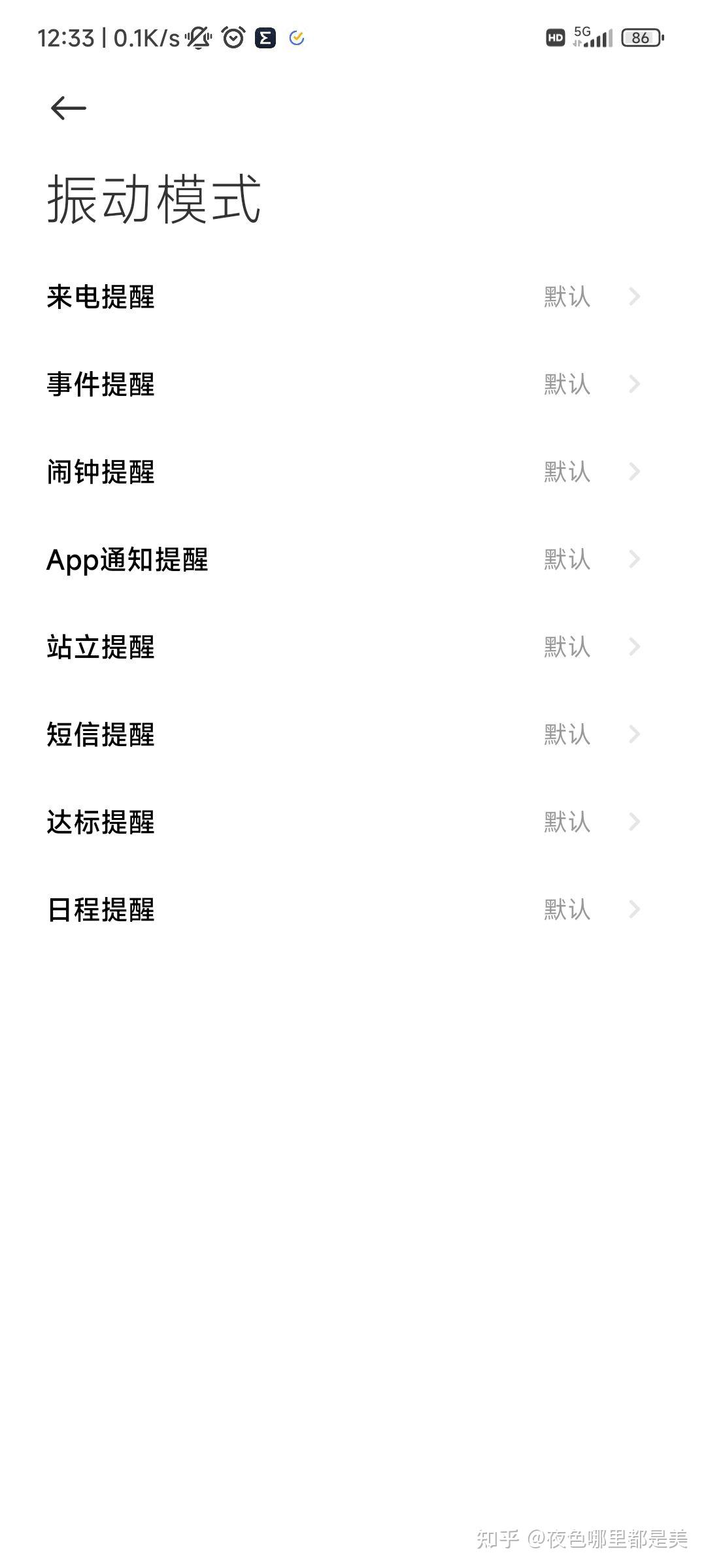The height and width of the screenshot is (1568, 706).
Task: Go back using the top-left arrow
Action: pos(68,108)
